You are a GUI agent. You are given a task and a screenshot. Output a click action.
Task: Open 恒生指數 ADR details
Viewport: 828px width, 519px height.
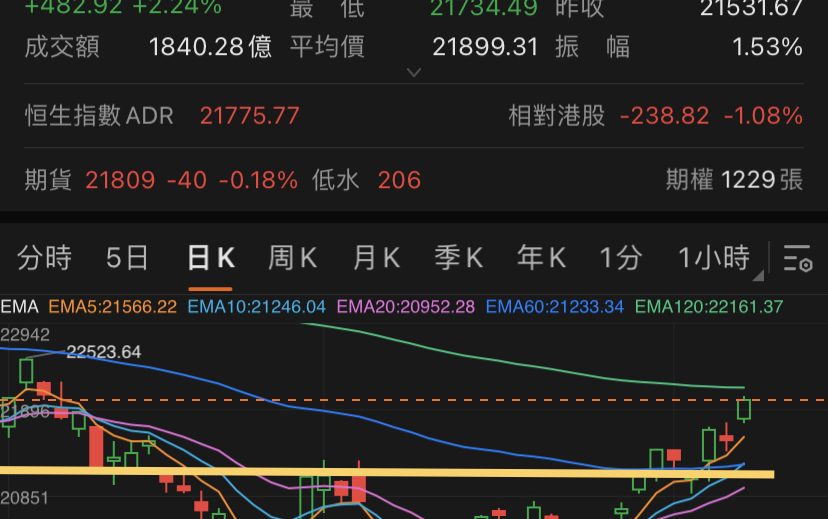[162, 116]
